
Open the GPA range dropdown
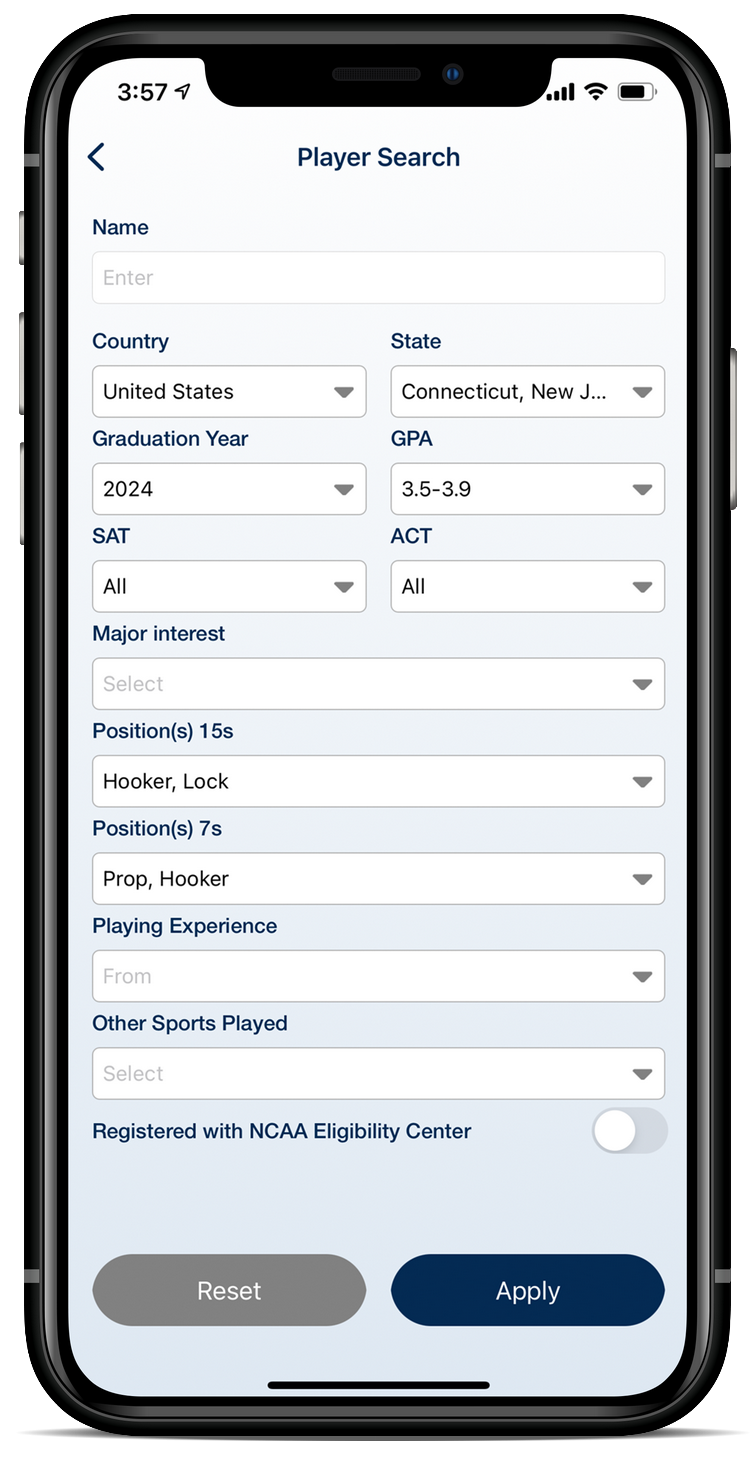pos(527,489)
